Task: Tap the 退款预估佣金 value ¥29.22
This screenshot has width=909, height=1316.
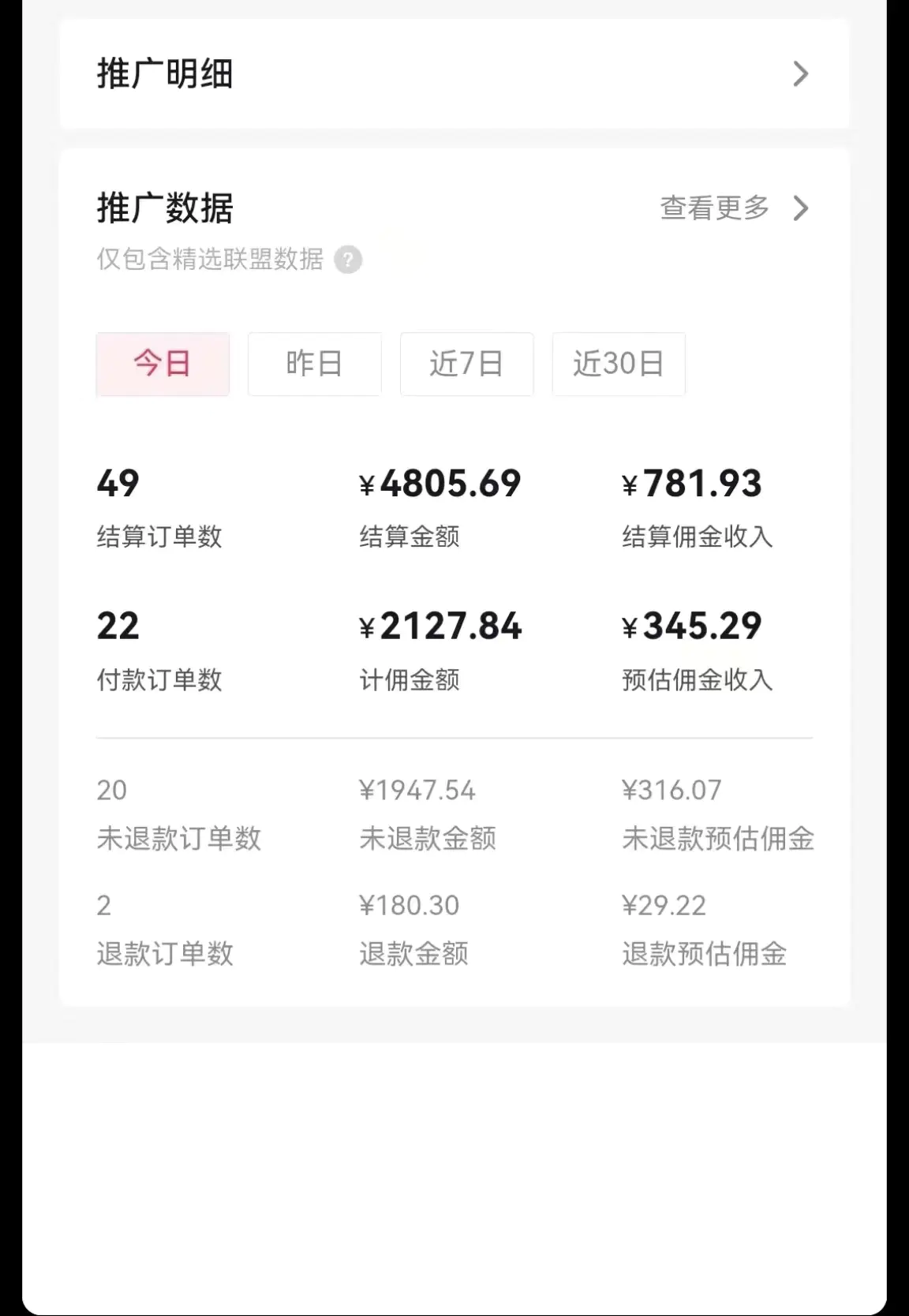Action: click(663, 906)
